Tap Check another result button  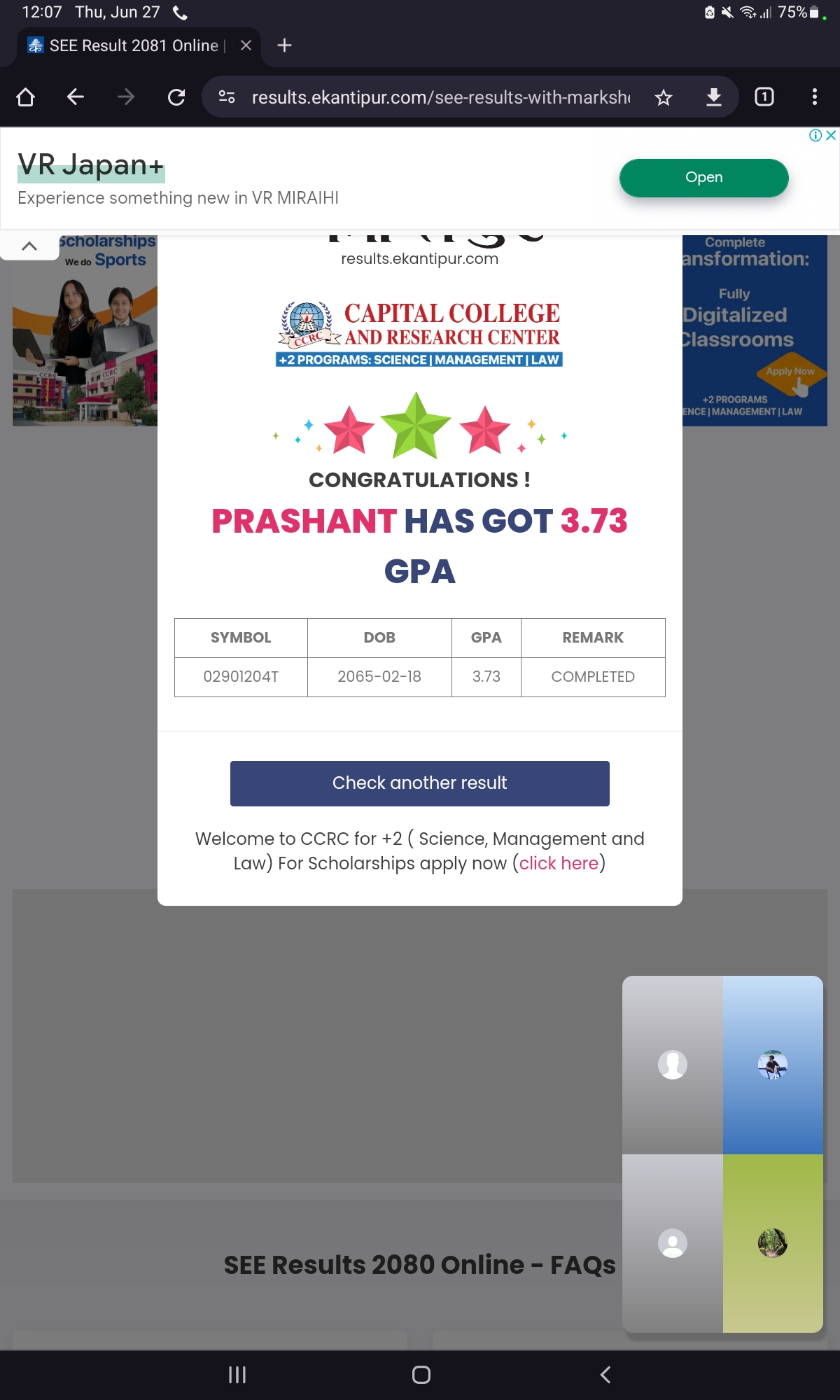[419, 783]
